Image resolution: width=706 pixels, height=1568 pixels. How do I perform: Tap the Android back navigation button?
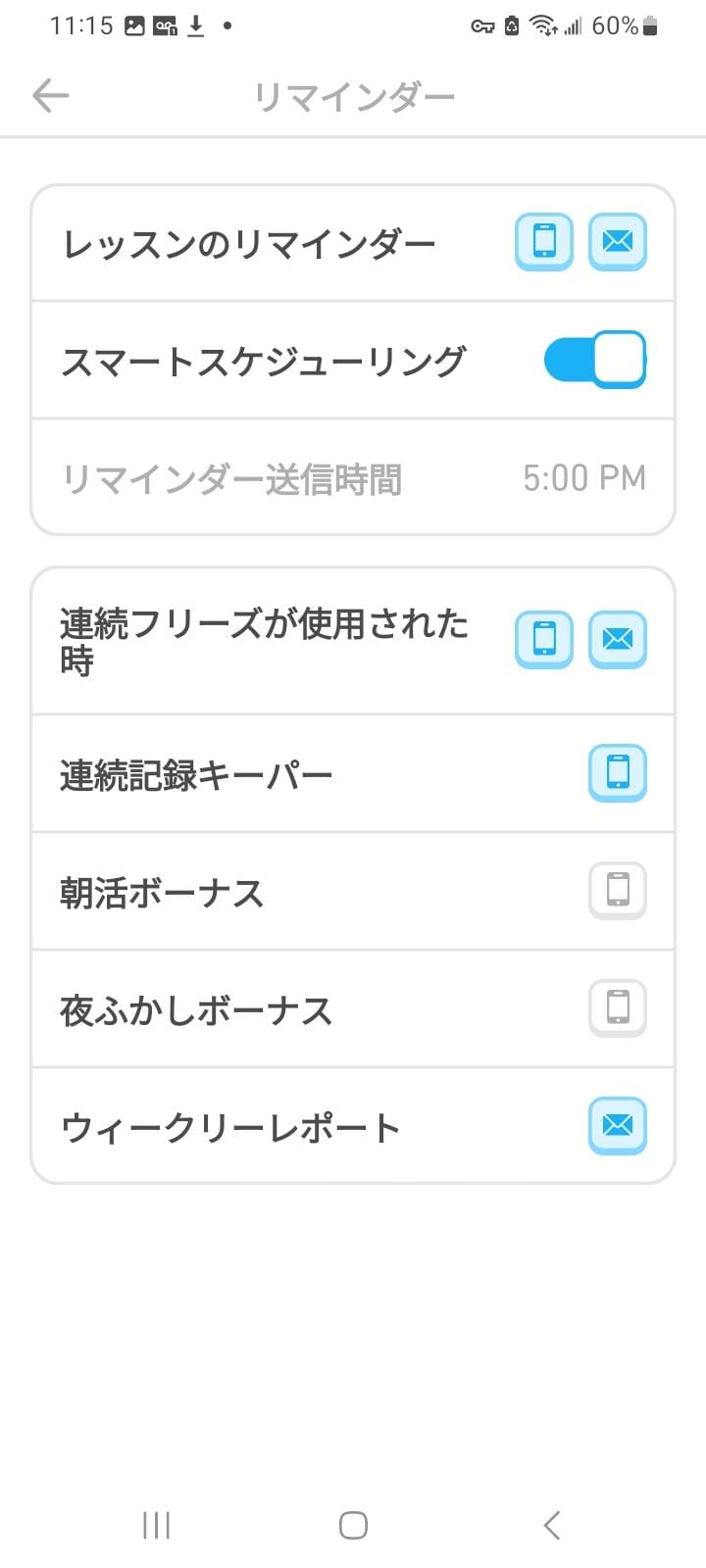coord(550,1525)
